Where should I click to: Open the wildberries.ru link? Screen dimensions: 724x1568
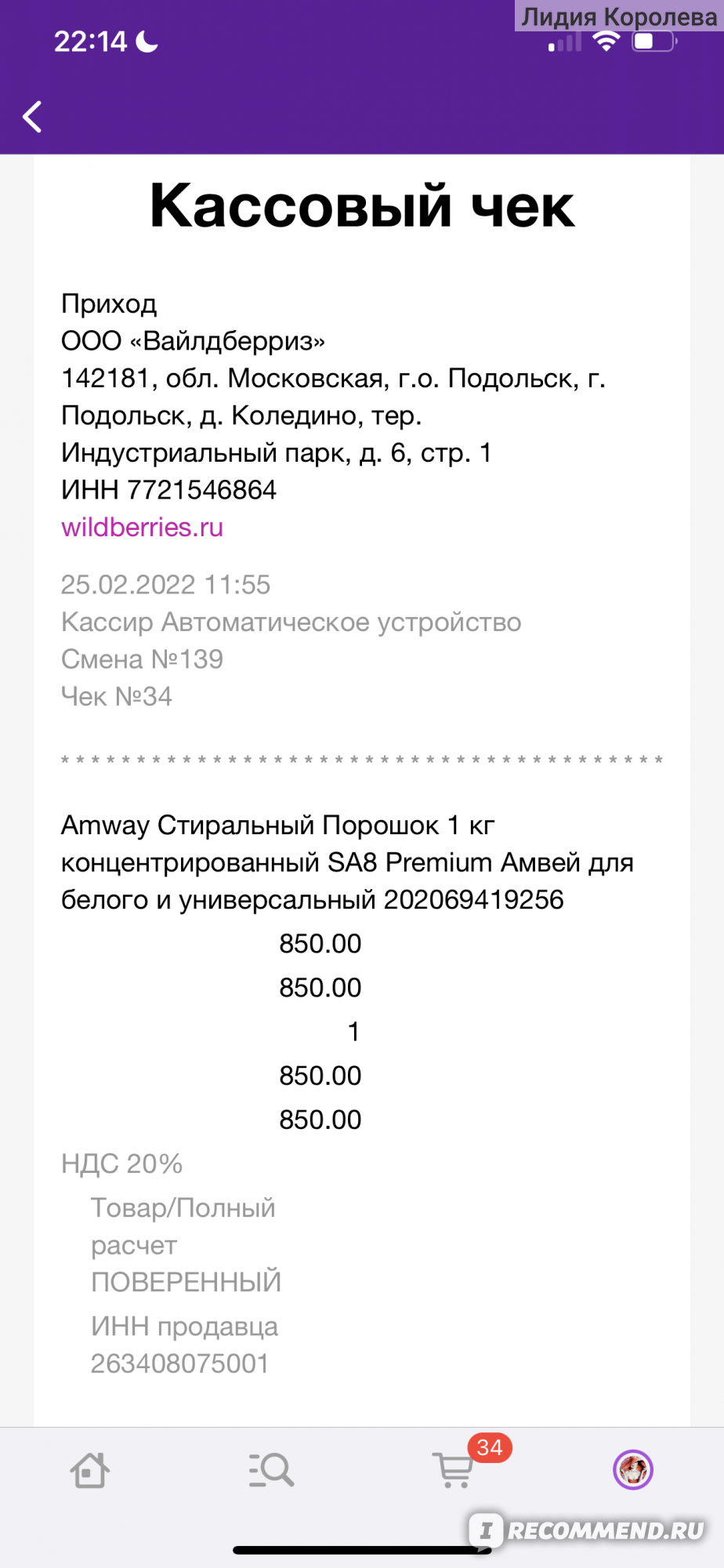pos(142,527)
